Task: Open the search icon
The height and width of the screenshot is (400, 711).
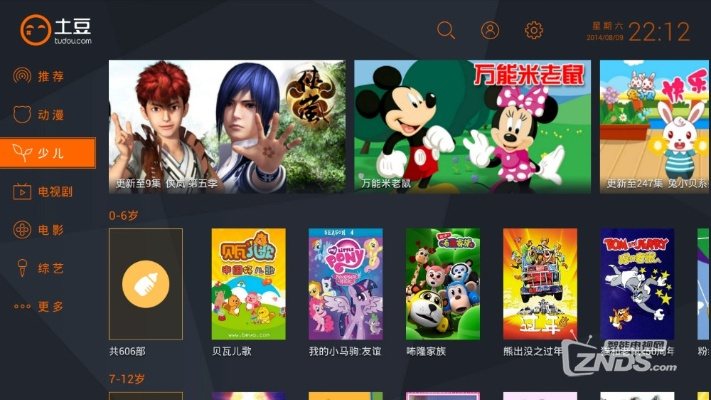Action: [x=446, y=30]
